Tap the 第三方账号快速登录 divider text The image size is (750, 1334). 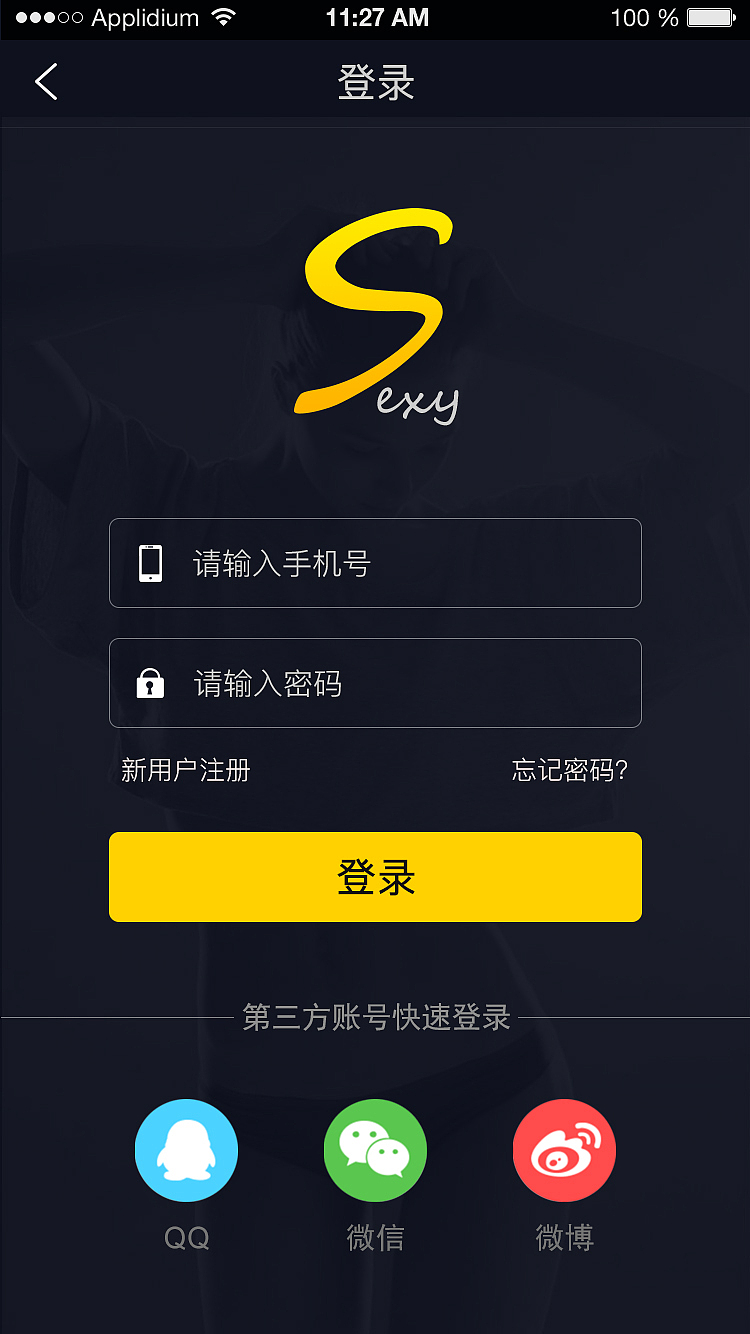(x=375, y=1016)
